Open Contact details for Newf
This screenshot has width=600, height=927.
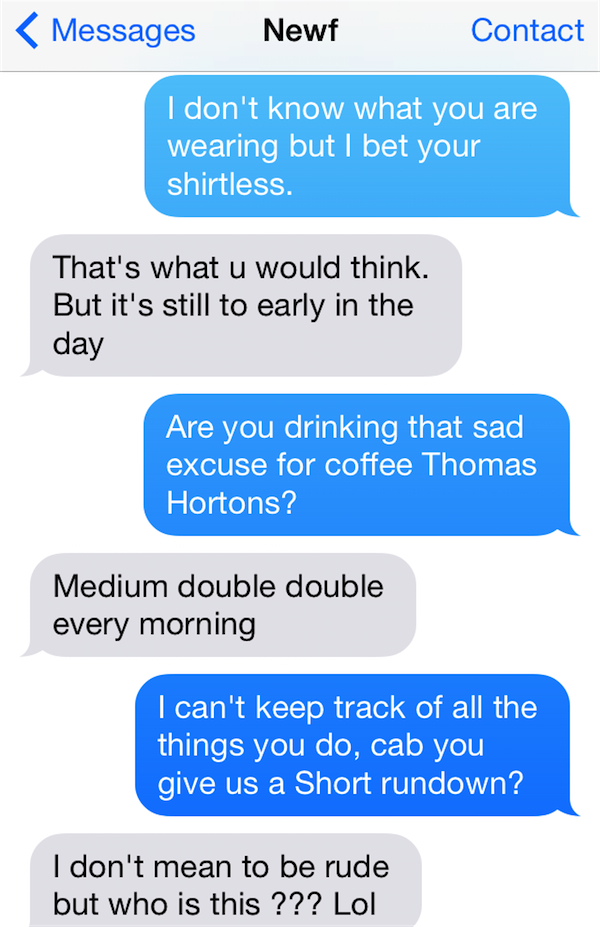pyautogui.click(x=527, y=31)
